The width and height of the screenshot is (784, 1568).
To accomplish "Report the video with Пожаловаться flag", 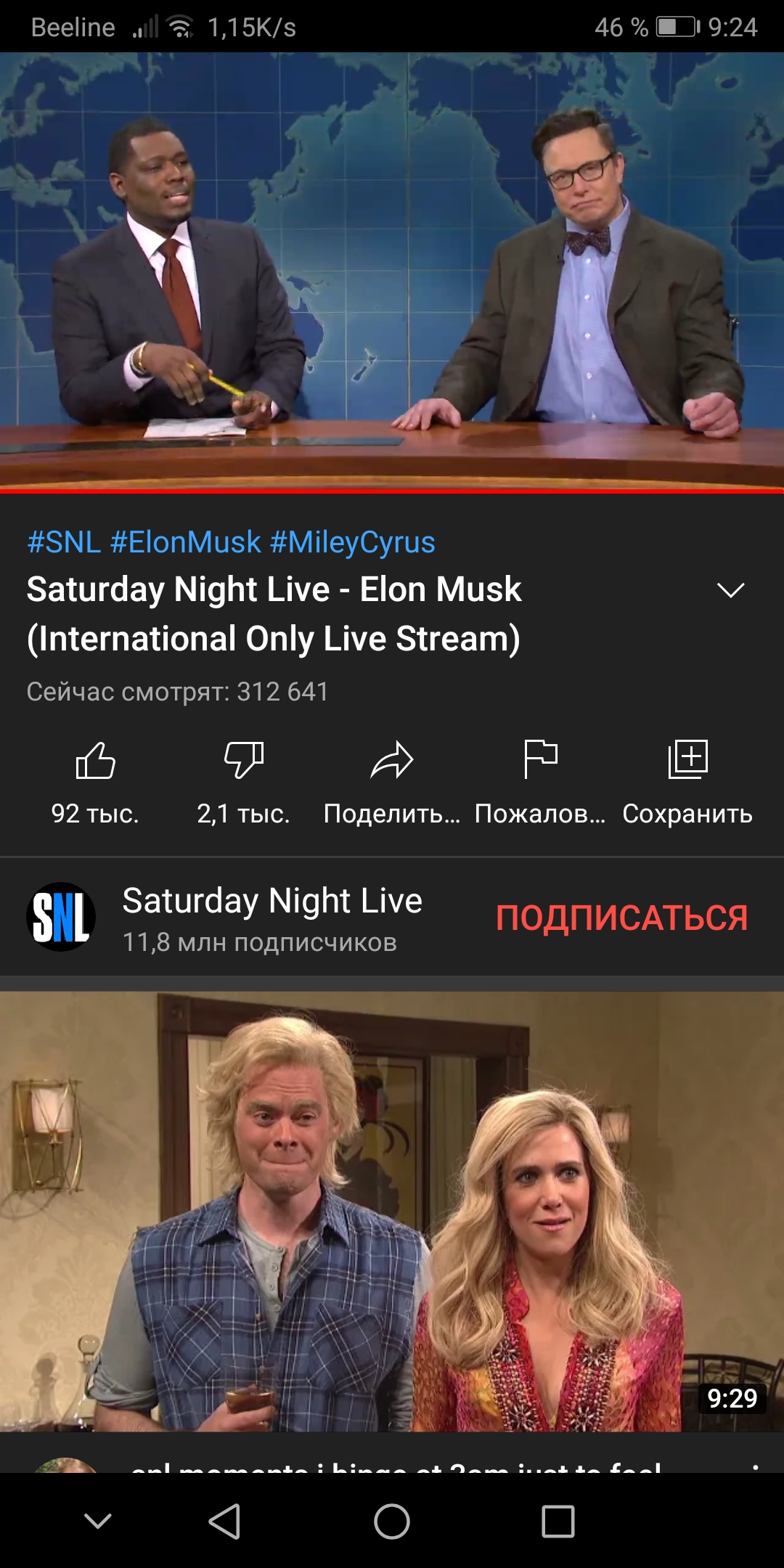I will [x=540, y=783].
